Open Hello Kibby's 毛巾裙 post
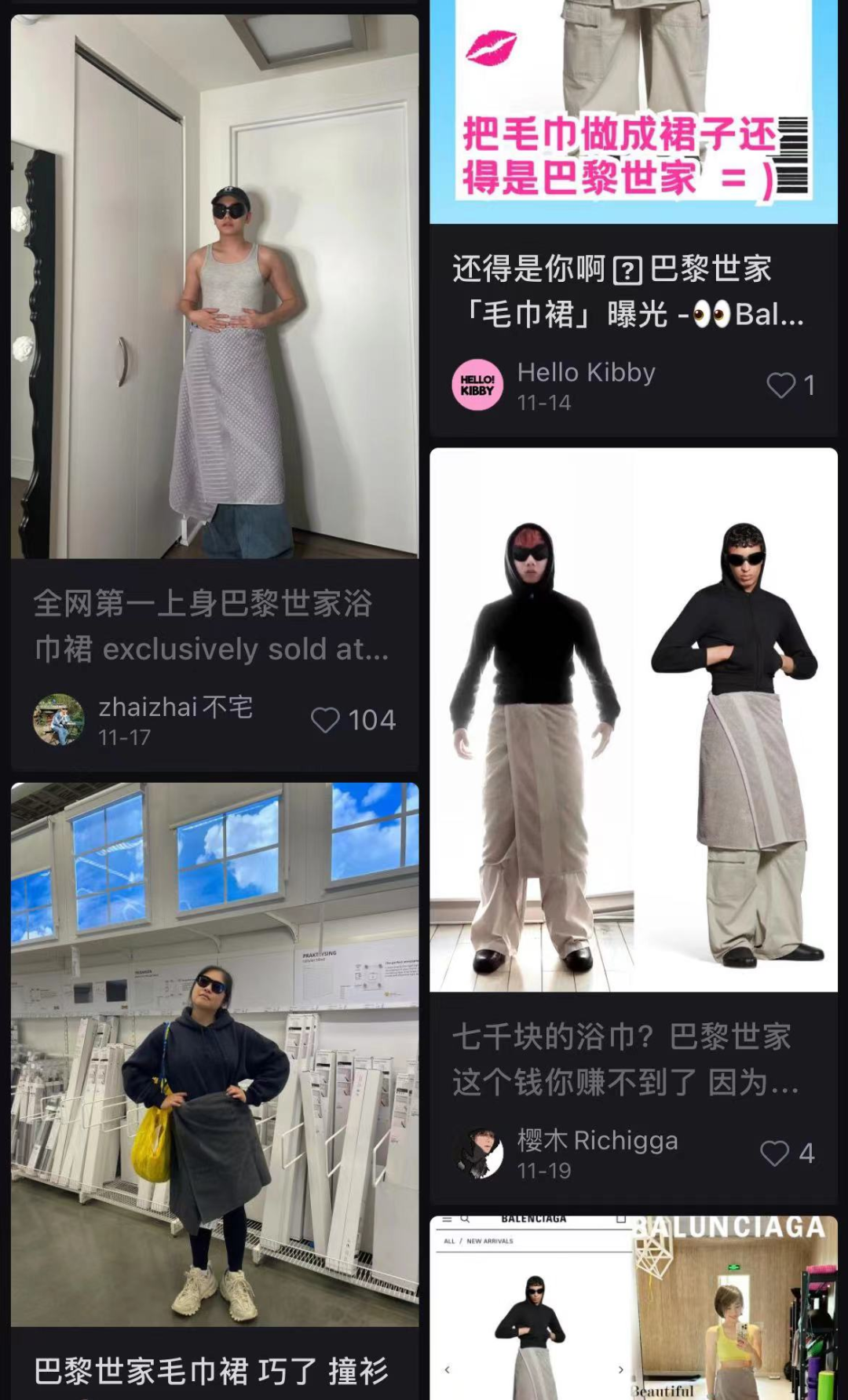Viewport: 848px width, 1400px height. click(633, 110)
